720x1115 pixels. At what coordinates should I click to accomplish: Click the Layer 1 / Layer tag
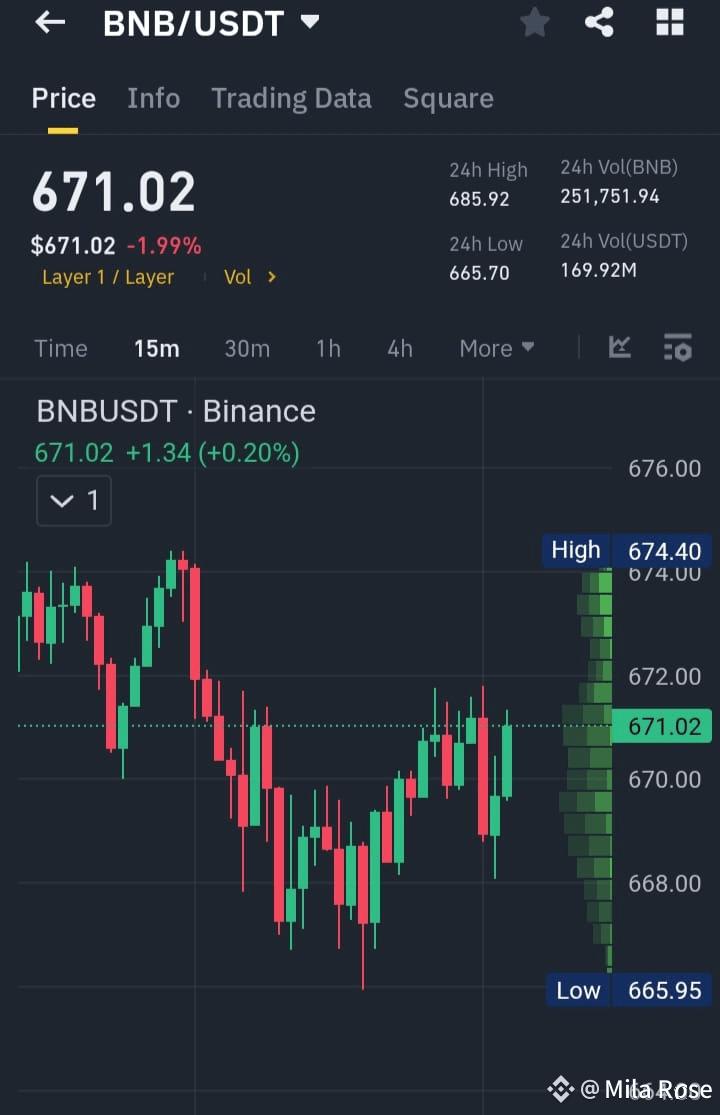[108, 277]
